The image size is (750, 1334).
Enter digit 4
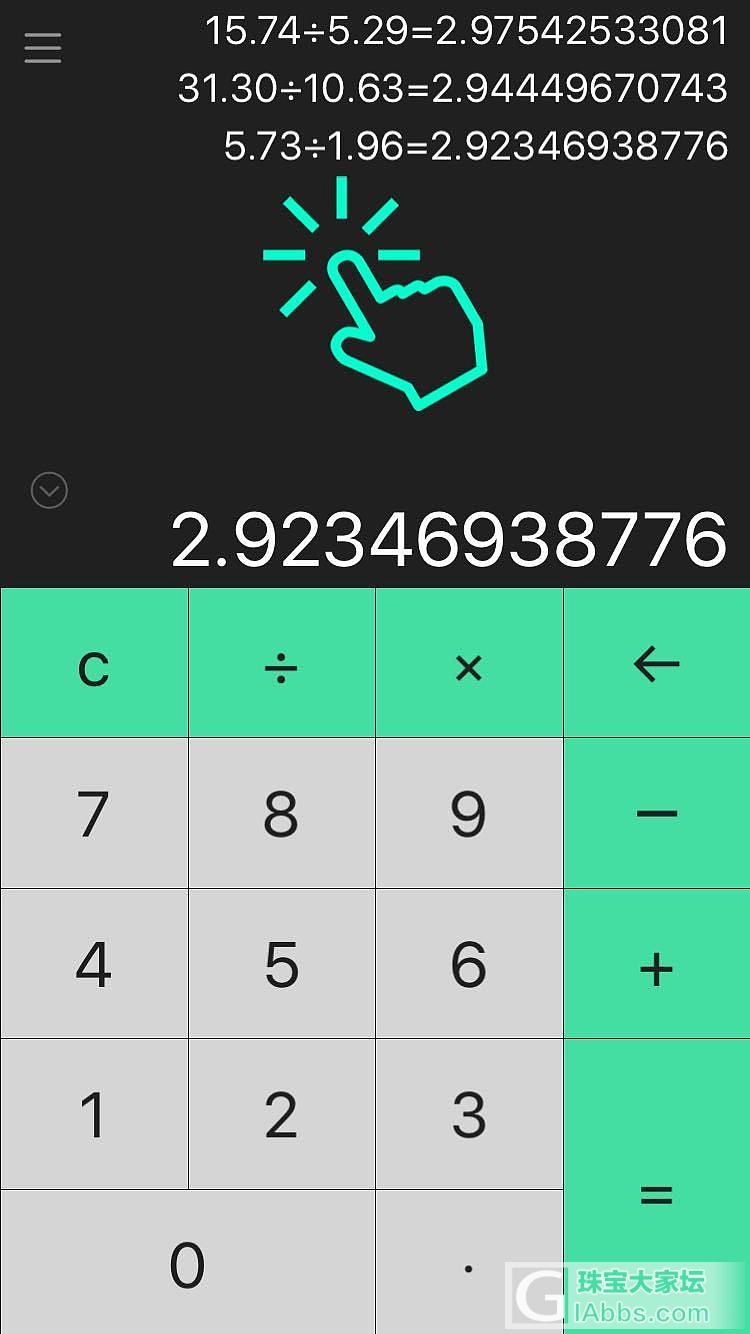click(x=94, y=965)
